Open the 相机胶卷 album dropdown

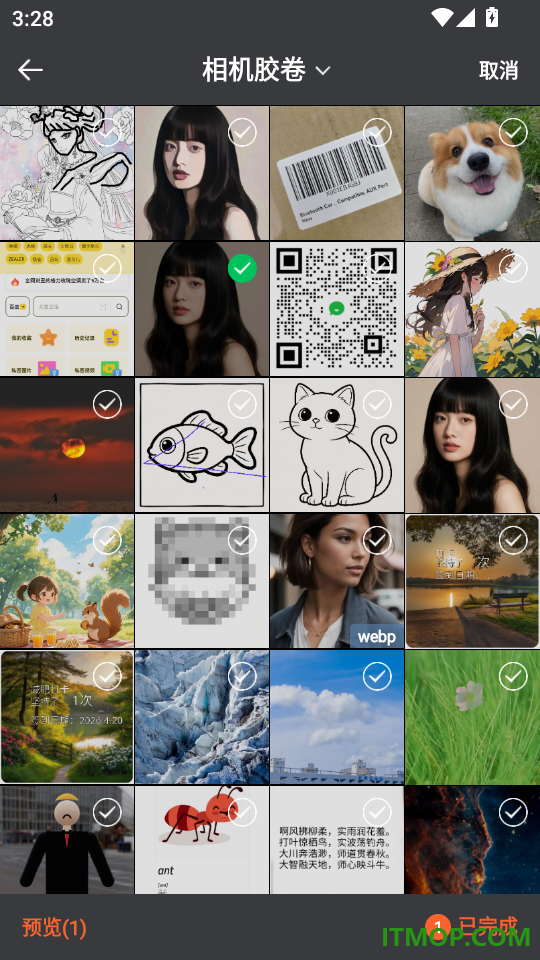266,70
